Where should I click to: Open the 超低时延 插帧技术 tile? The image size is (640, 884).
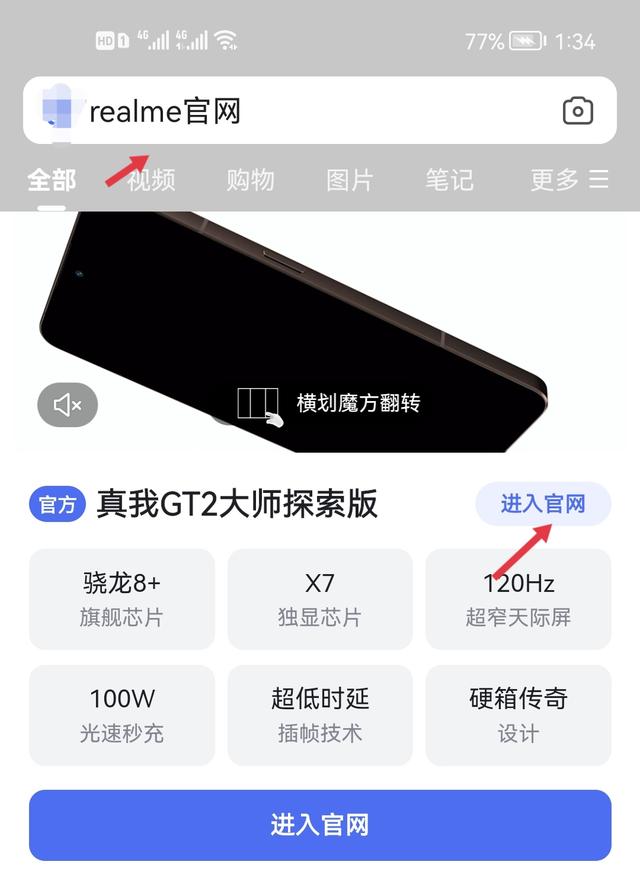pyautogui.click(x=320, y=715)
